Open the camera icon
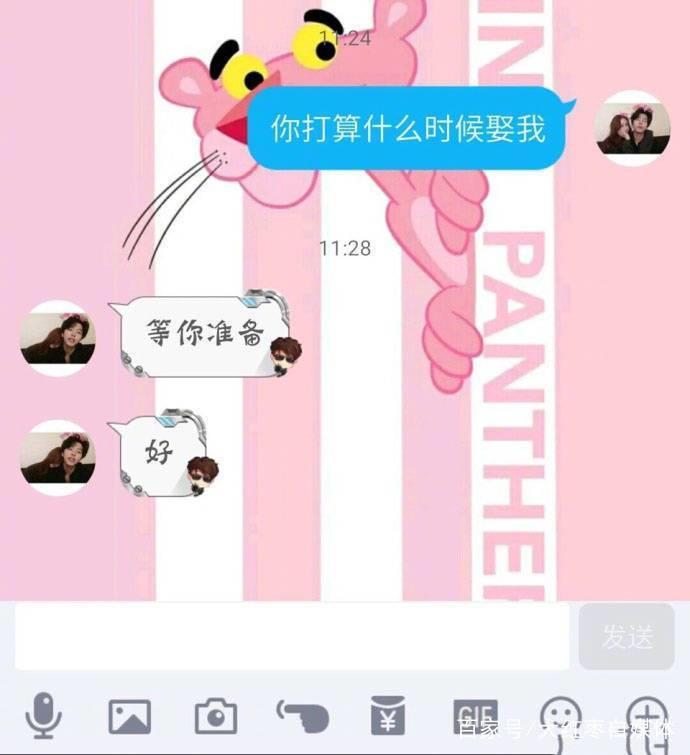 (215, 714)
